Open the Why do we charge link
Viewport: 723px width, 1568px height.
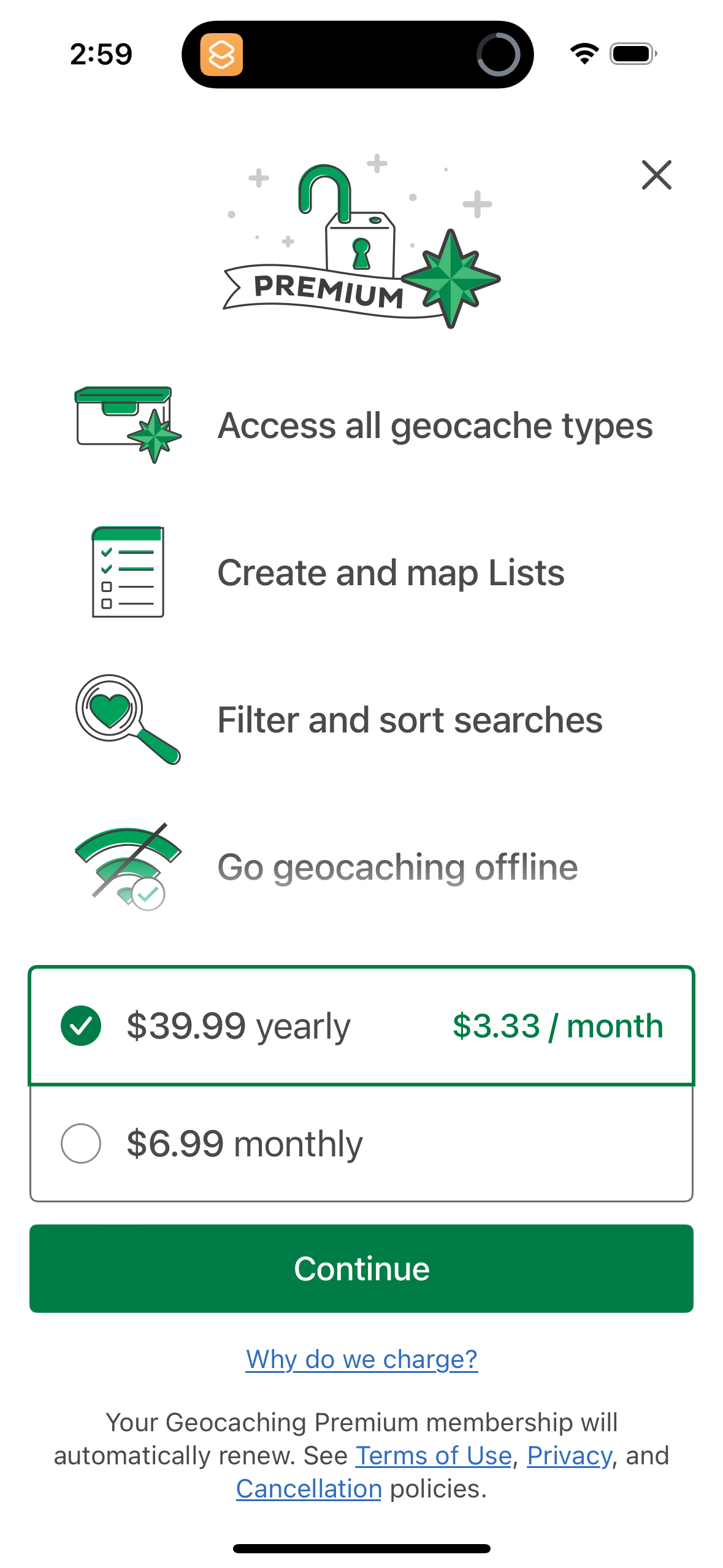[361, 1358]
